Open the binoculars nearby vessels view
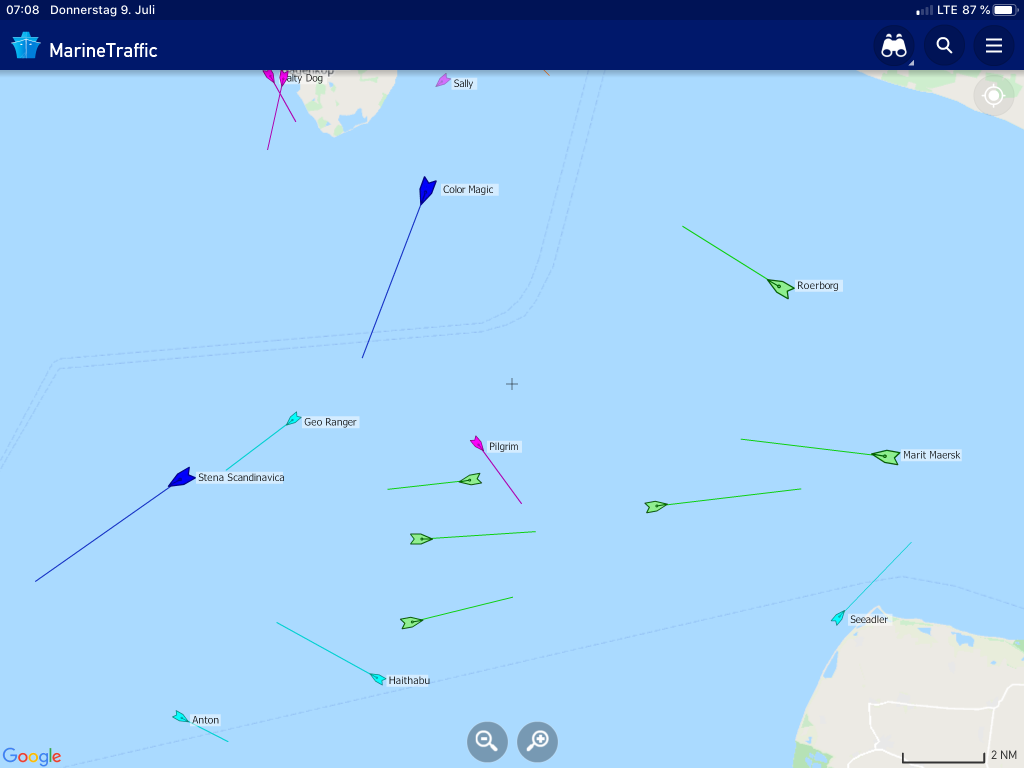Screen dimensions: 1024x768 (x=893, y=46)
